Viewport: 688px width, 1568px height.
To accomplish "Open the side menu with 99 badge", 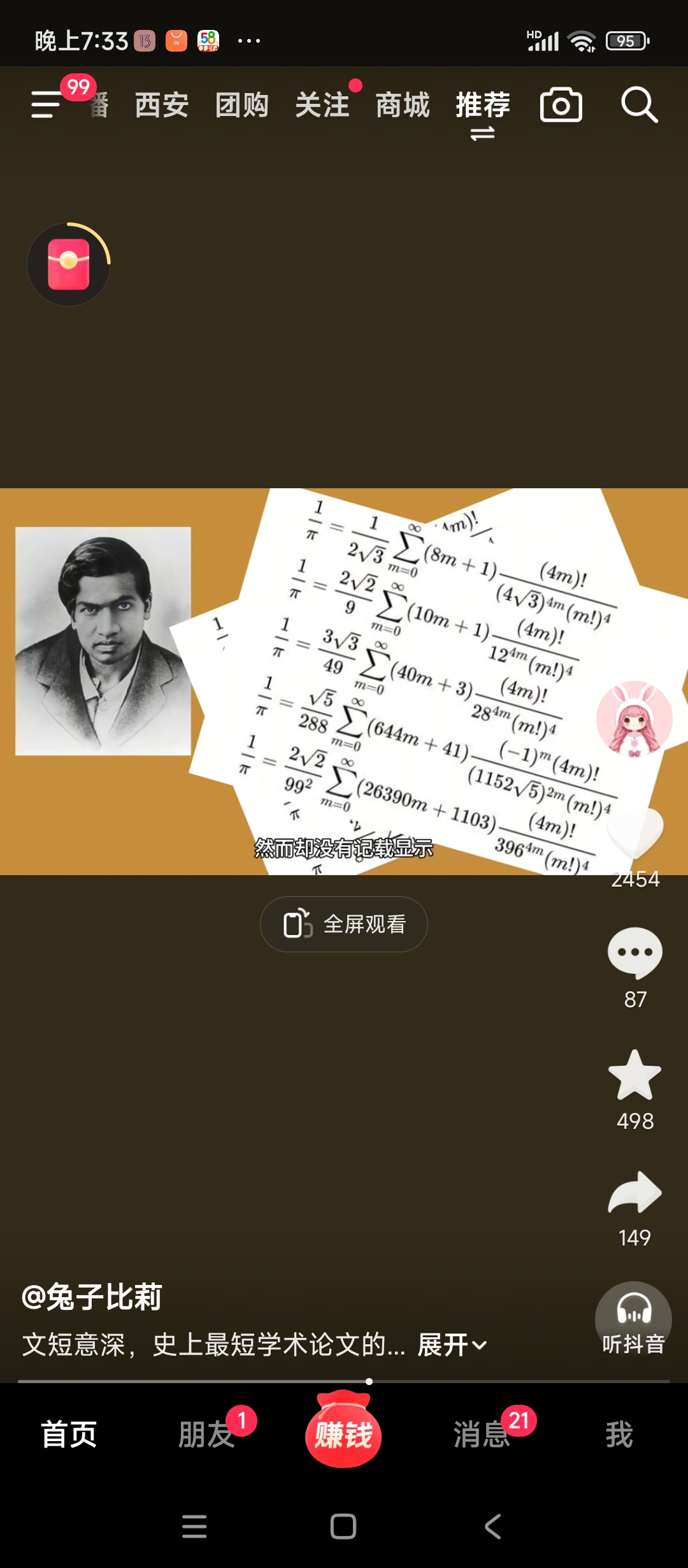I will click(x=47, y=104).
